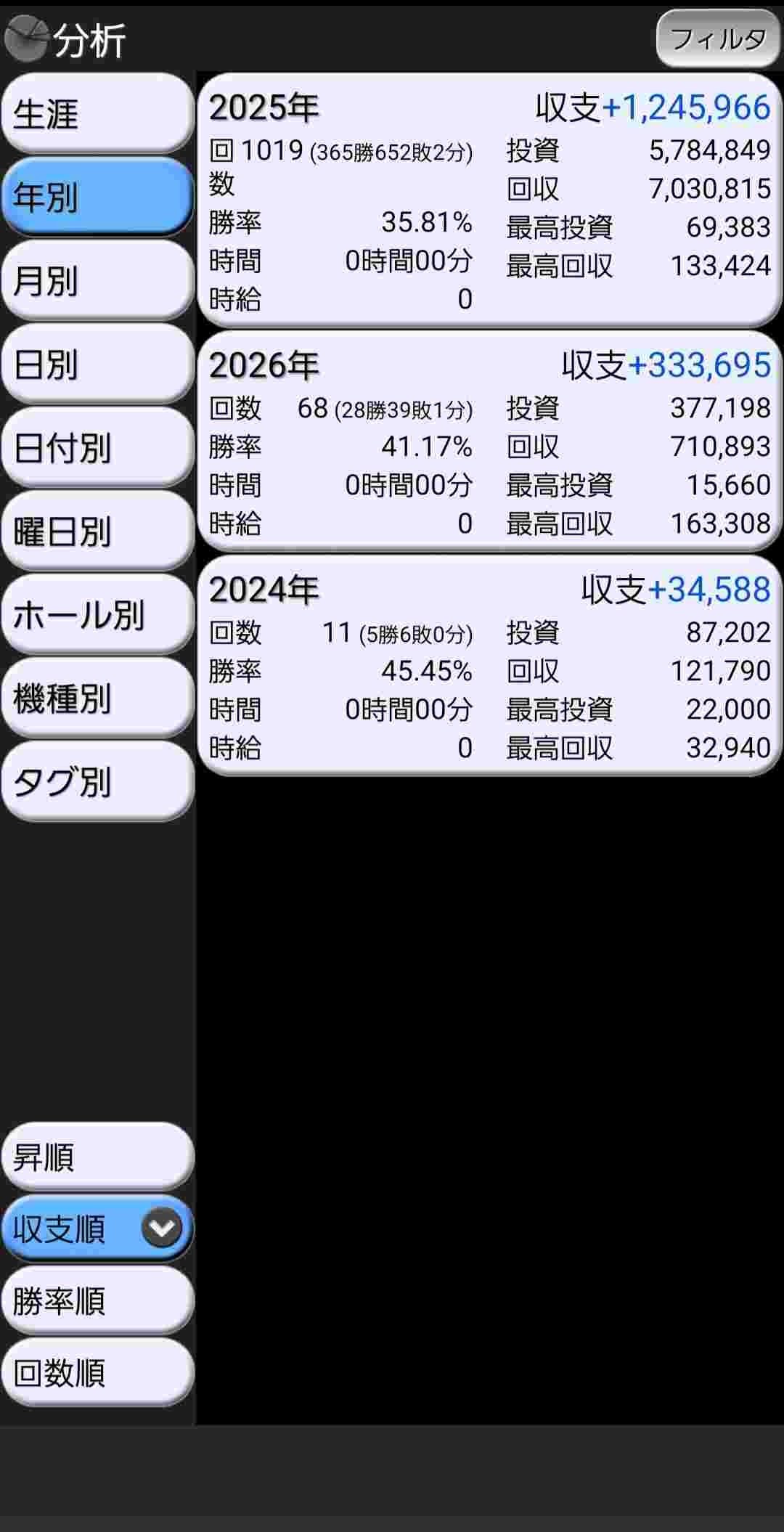Switch to the 生涯 lifetime view
The width and height of the screenshot is (784, 1532).
pos(97,113)
